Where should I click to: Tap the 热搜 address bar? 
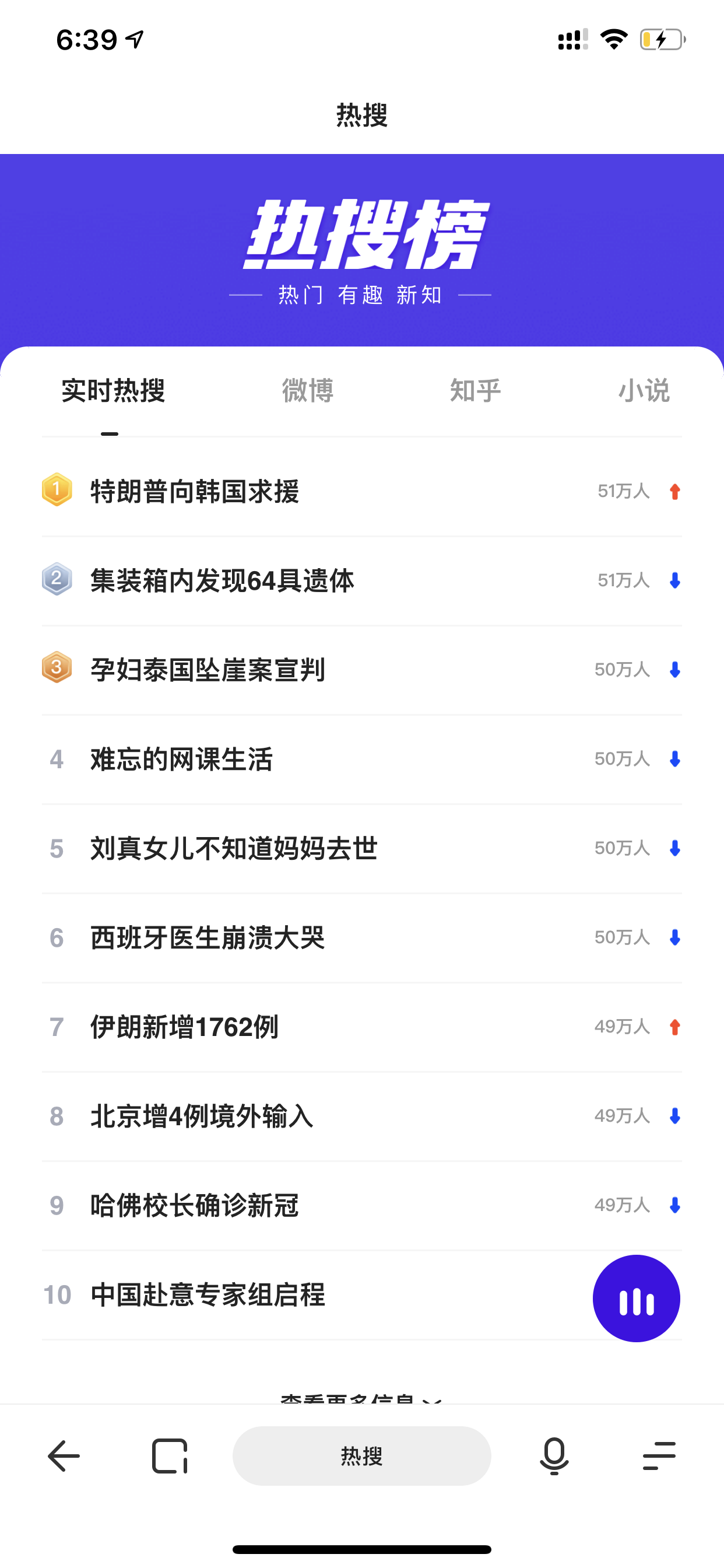[362, 1456]
